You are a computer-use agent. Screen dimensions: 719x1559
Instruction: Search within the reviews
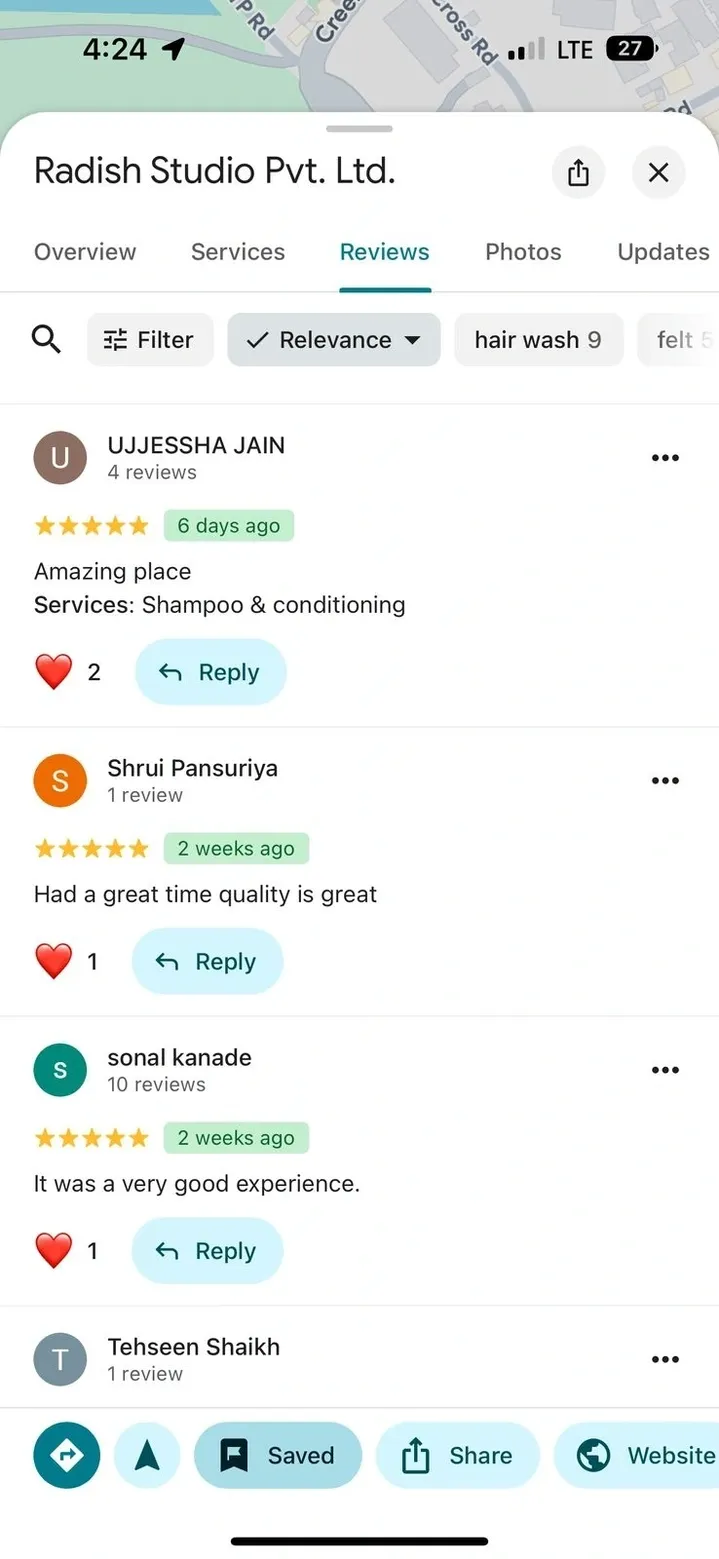coord(47,340)
